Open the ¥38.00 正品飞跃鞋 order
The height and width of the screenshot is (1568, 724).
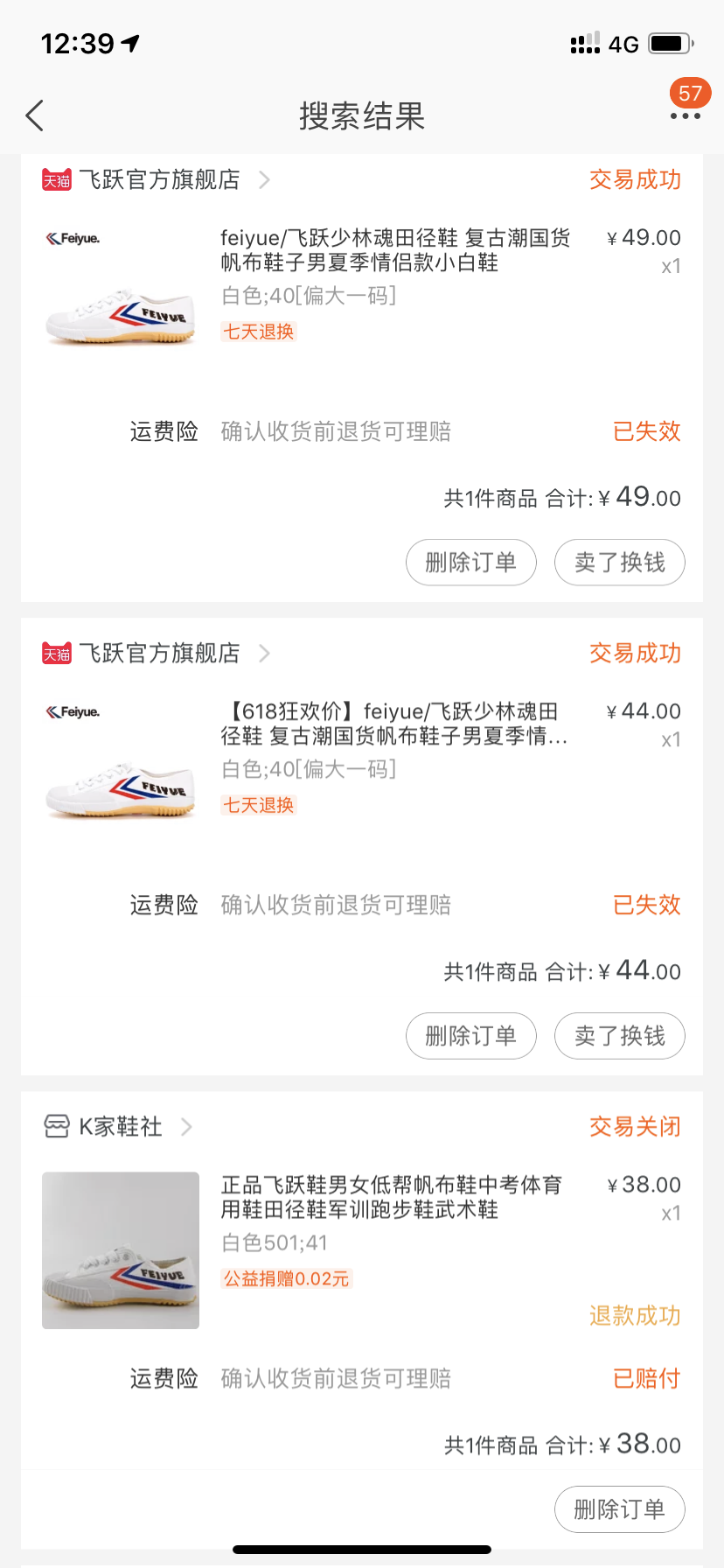391,1197
